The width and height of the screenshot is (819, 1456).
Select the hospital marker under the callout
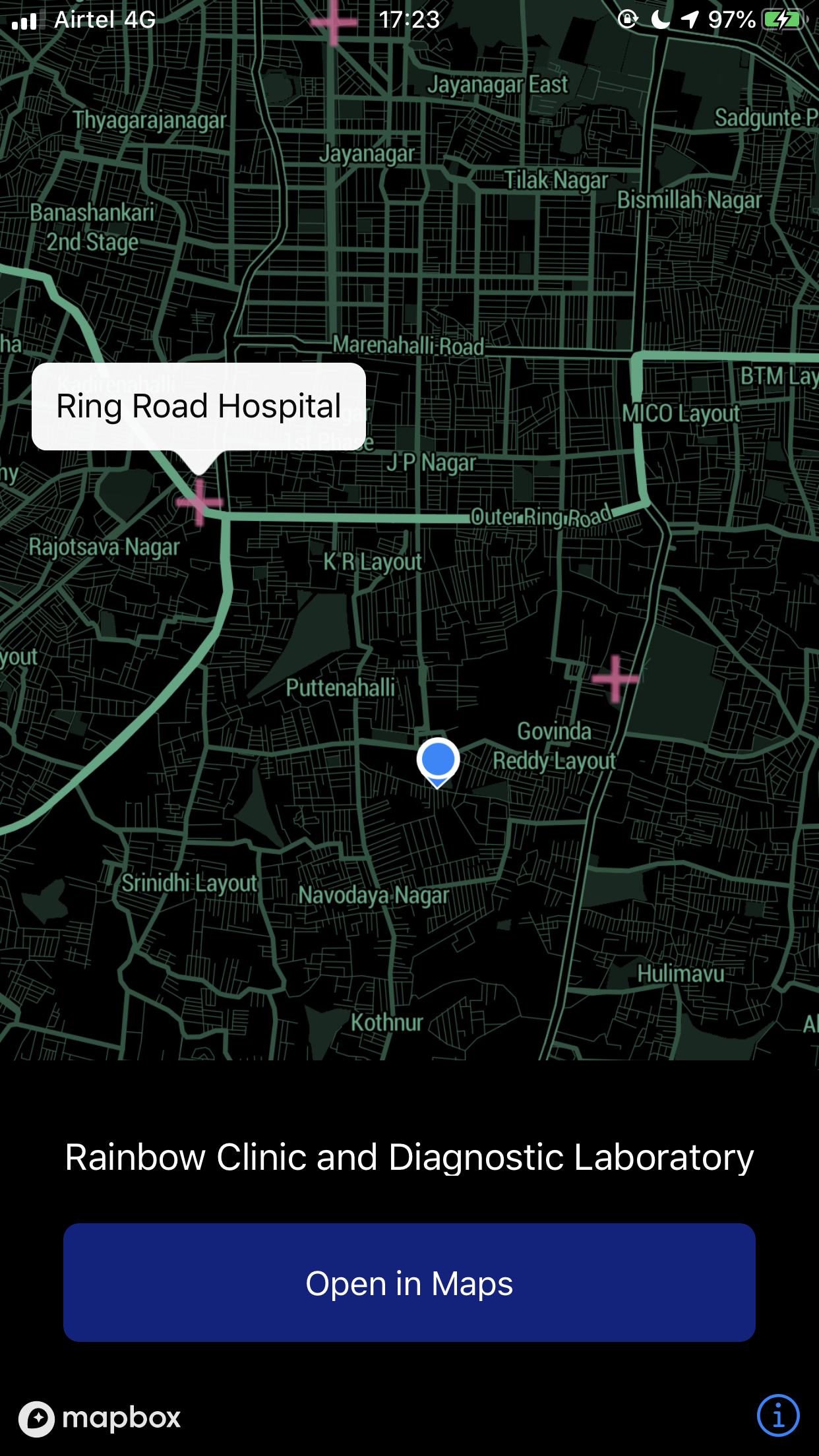tap(199, 502)
